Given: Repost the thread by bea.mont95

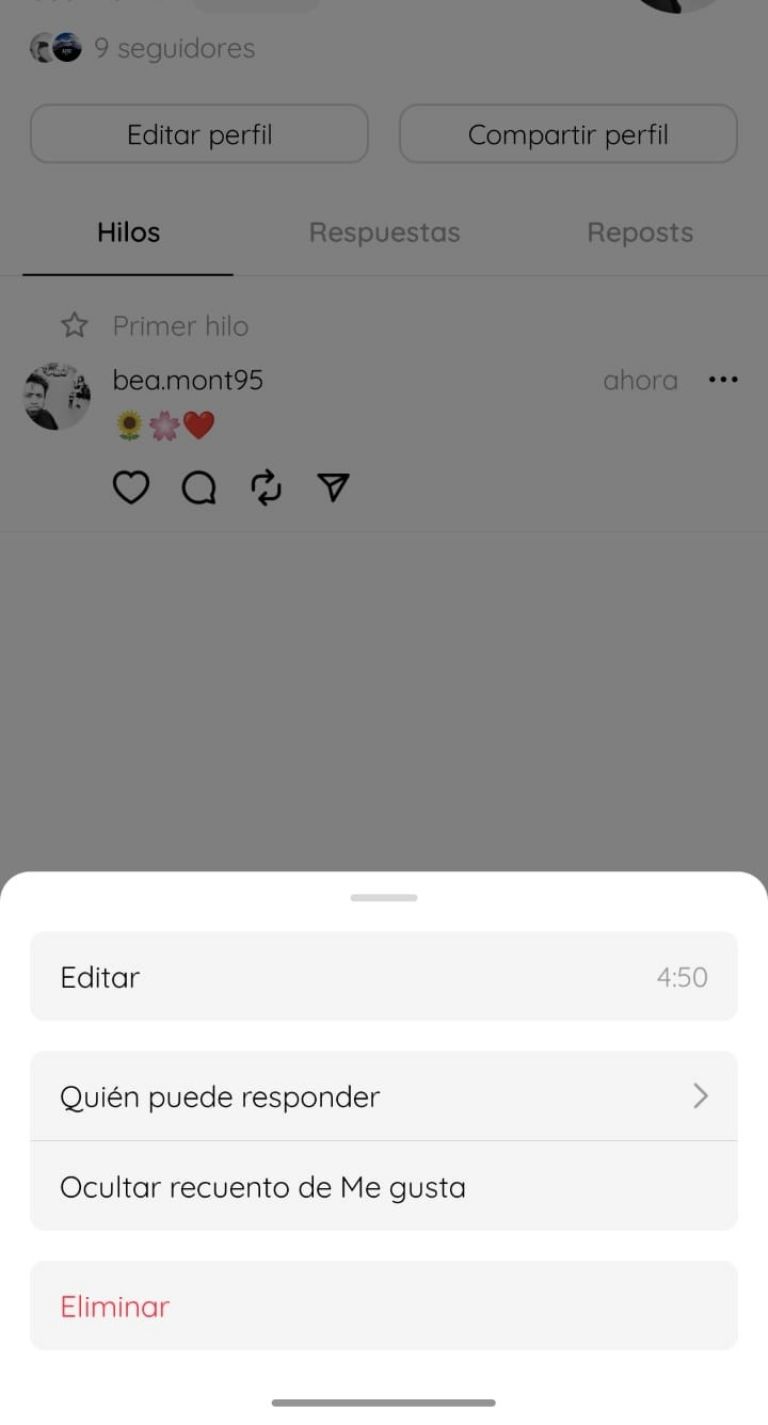Looking at the screenshot, I should [x=266, y=487].
